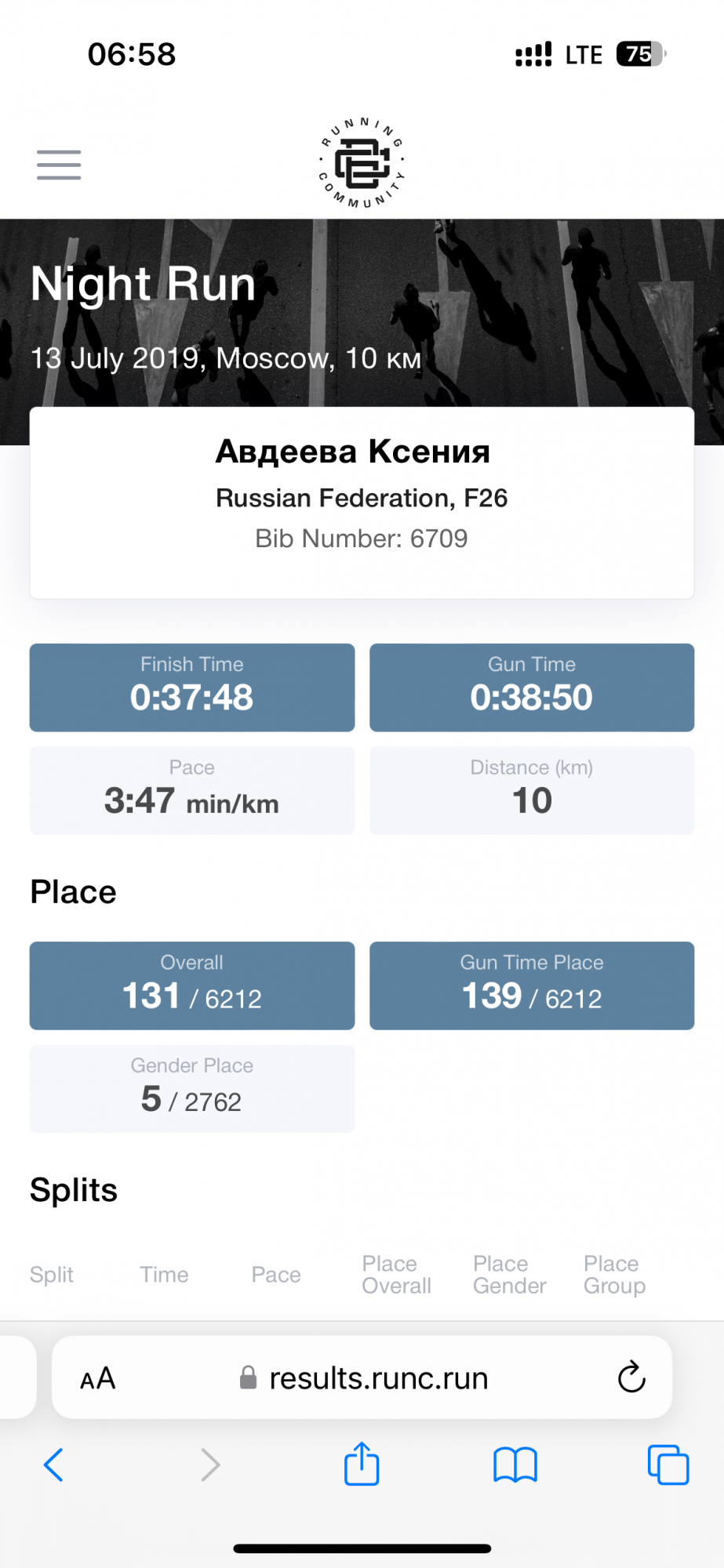Open the hamburger menu

(59, 165)
